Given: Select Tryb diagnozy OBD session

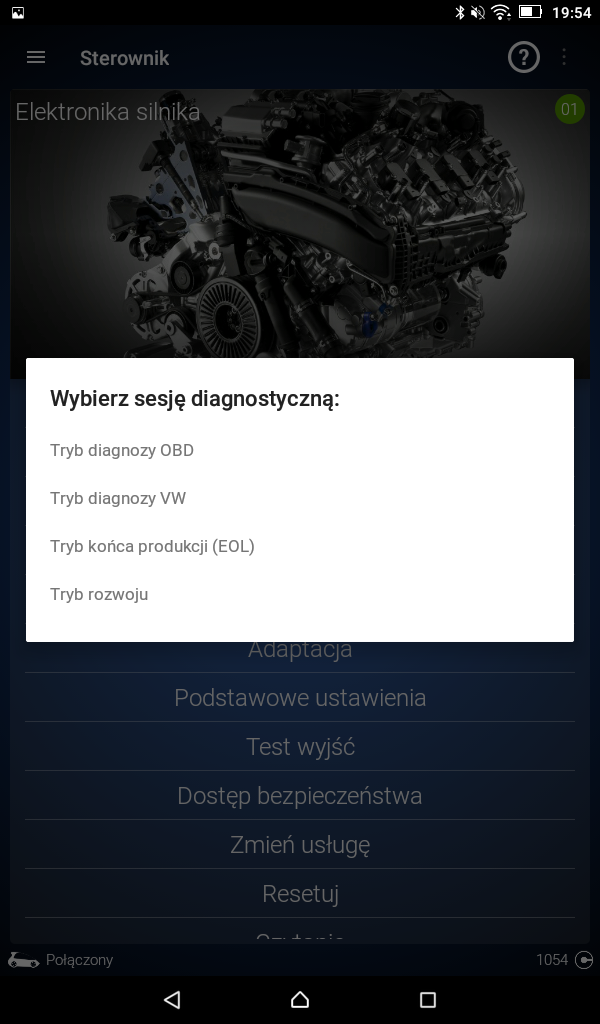Looking at the screenshot, I should [x=122, y=450].
